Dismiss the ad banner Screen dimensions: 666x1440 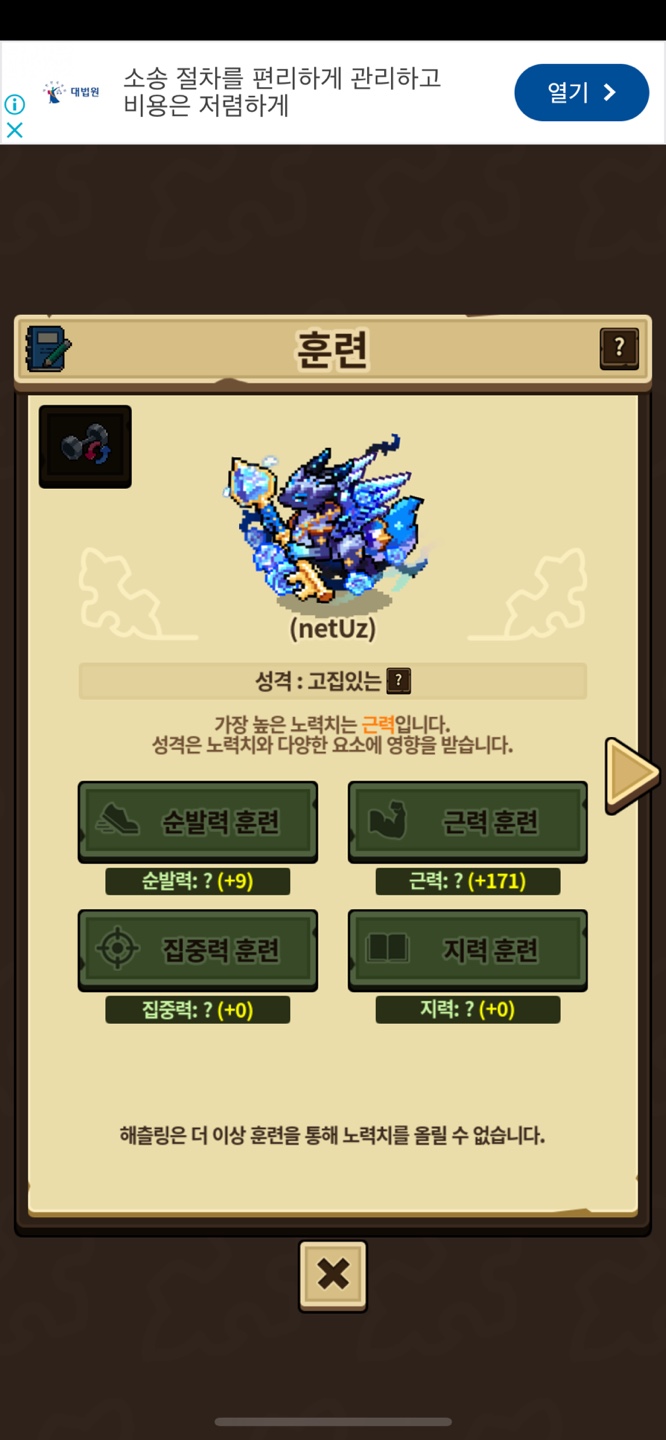[x=15, y=130]
